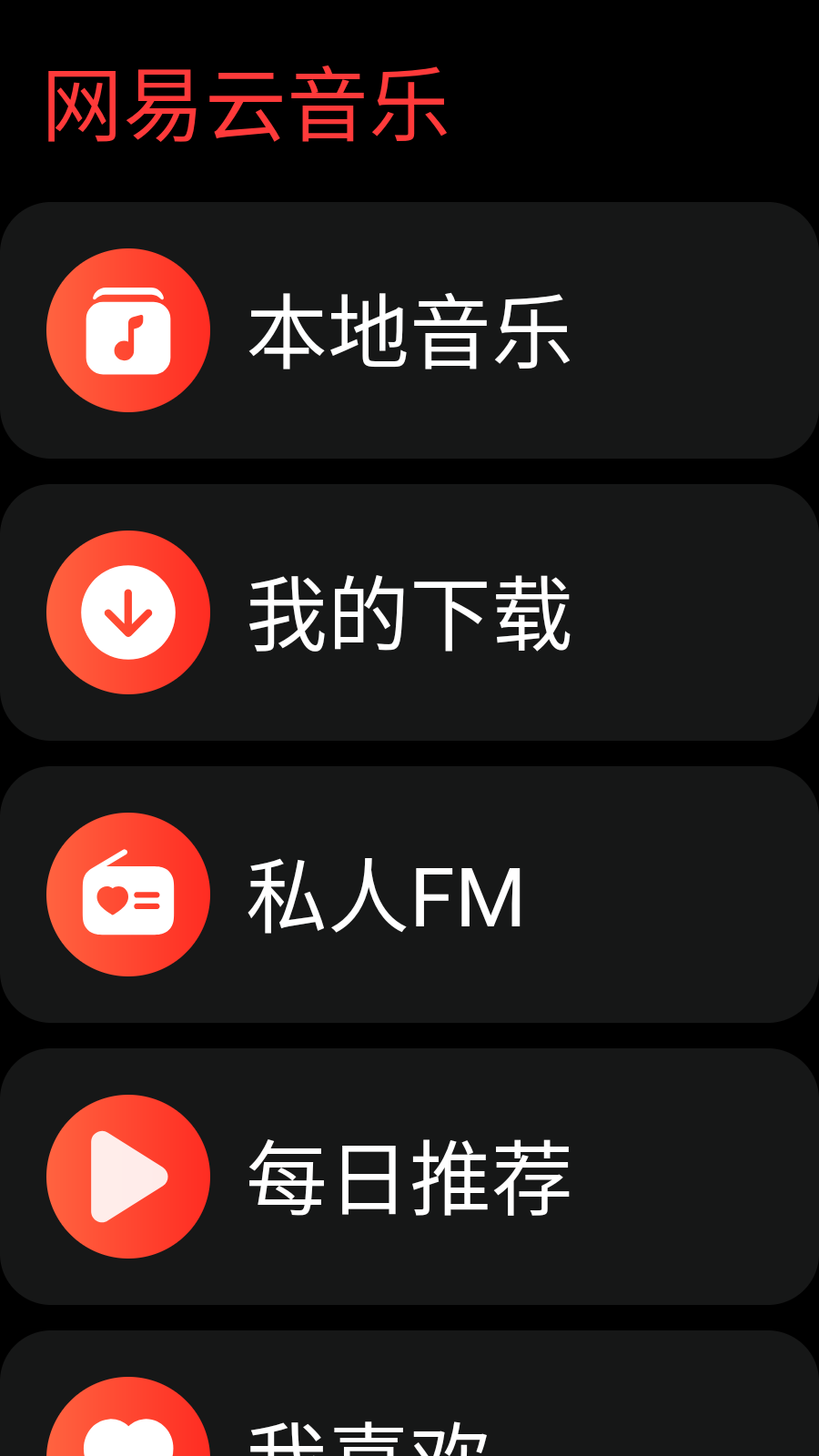
Task: Click the red title text at top
Action: (x=246, y=103)
